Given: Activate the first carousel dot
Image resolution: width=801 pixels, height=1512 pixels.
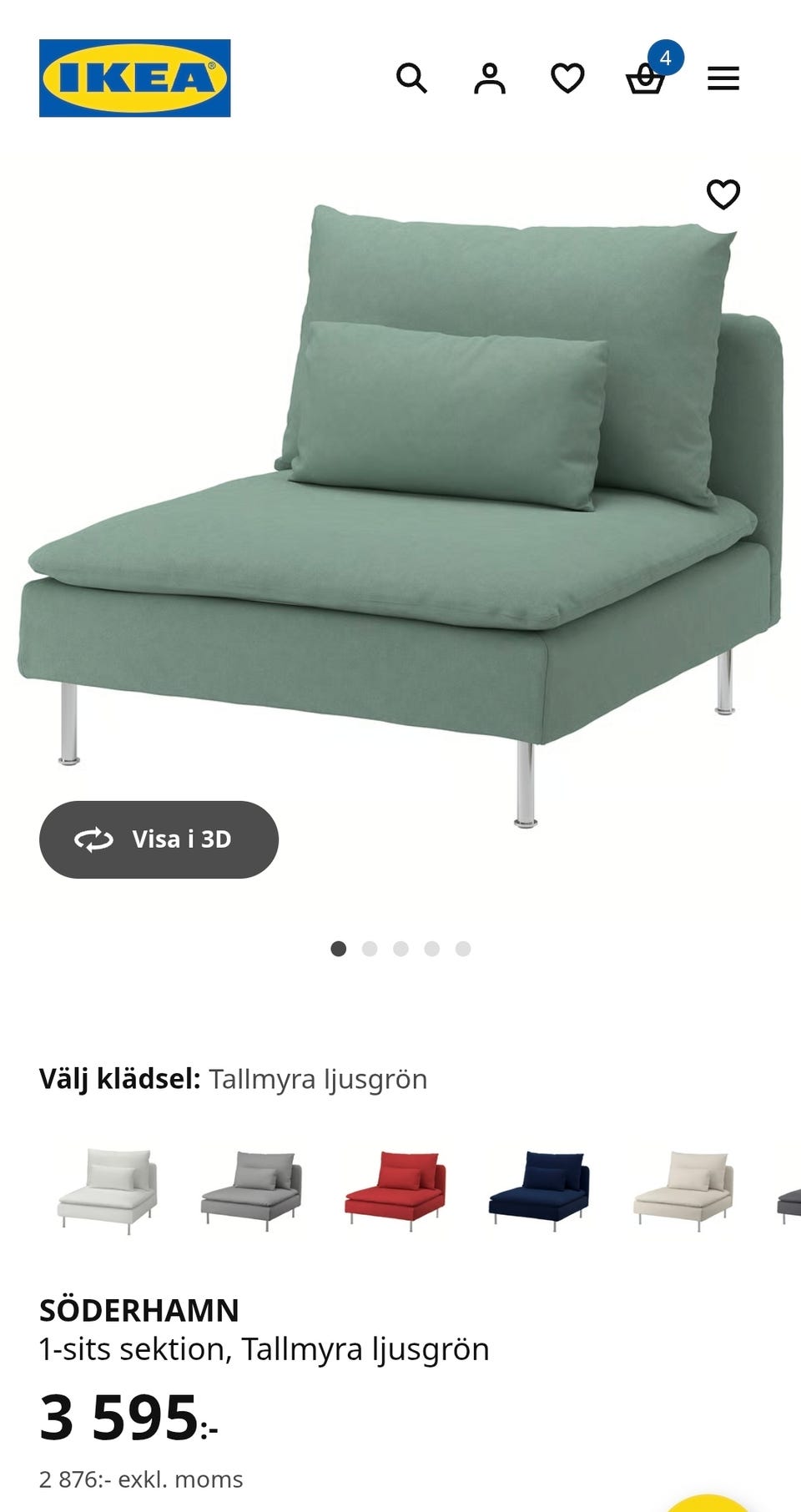Looking at the screenshot, I should pyautogui.click(x=339, y=949).
